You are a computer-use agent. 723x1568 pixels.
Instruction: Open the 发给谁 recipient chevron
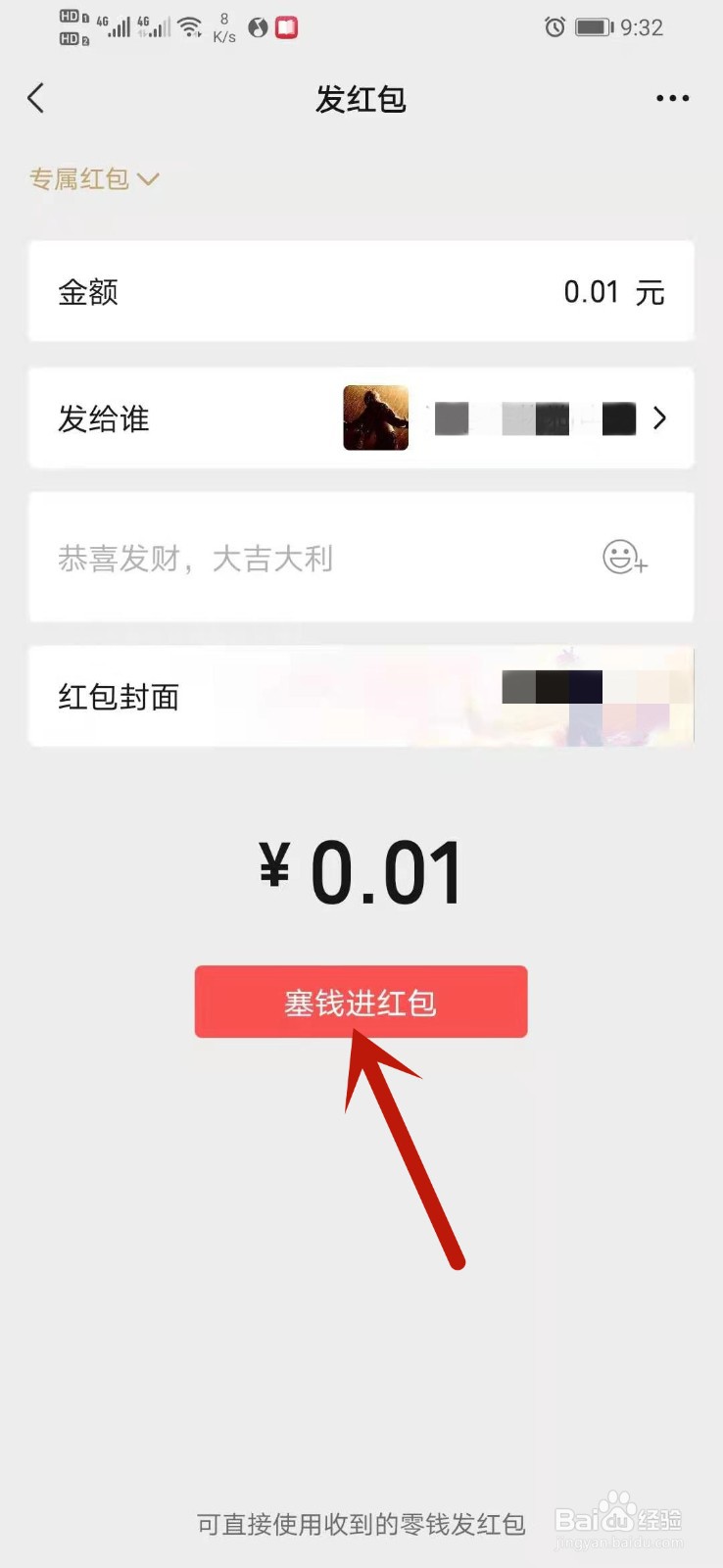(660, 418)
